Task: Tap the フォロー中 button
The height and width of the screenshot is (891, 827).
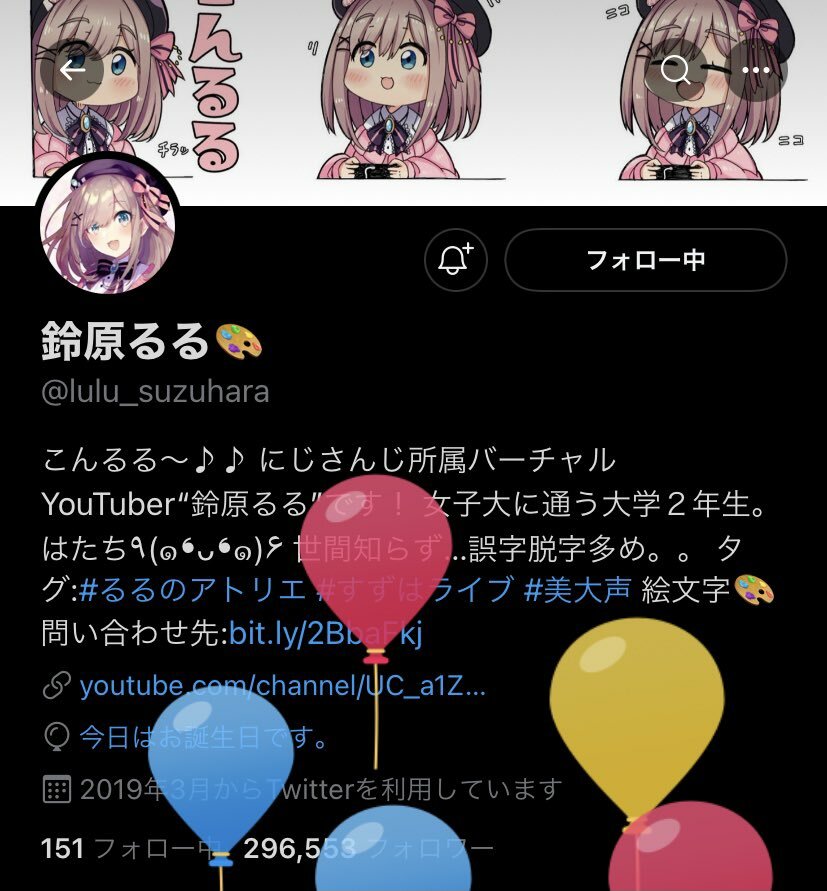Action: tap(645, 260)
